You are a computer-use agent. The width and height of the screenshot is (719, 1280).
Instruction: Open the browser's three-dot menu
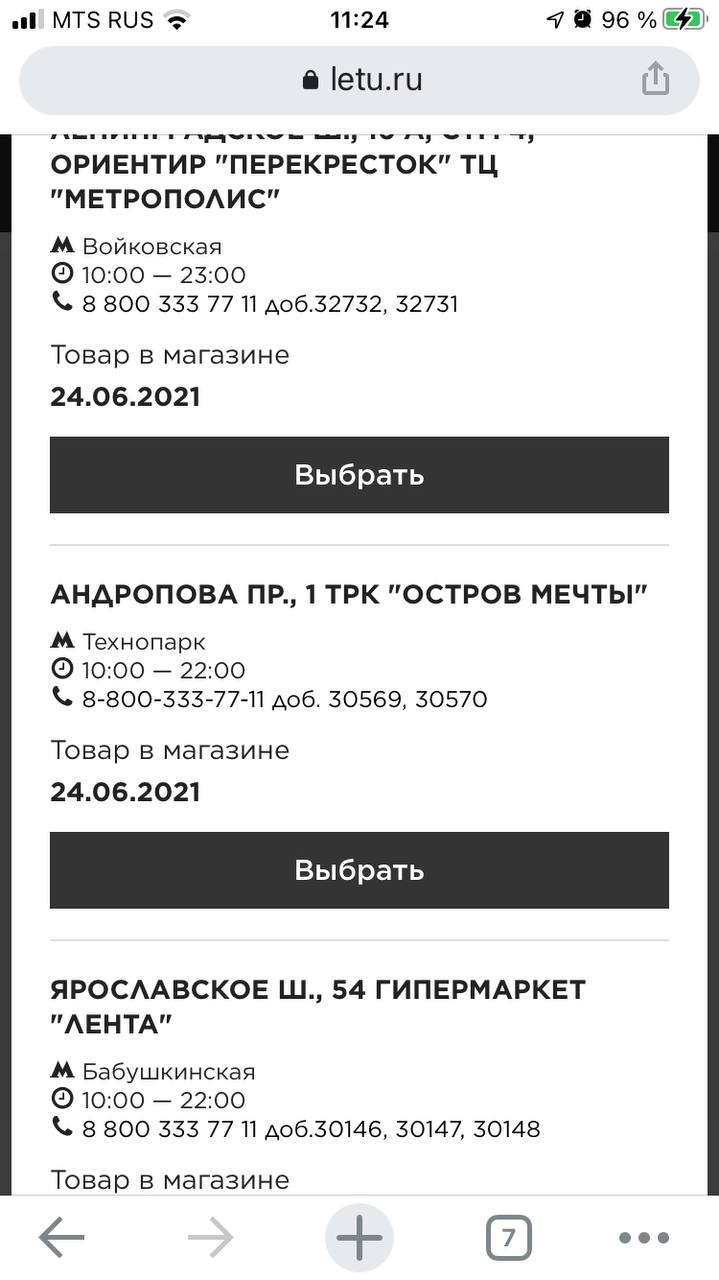pos(644,1239)
